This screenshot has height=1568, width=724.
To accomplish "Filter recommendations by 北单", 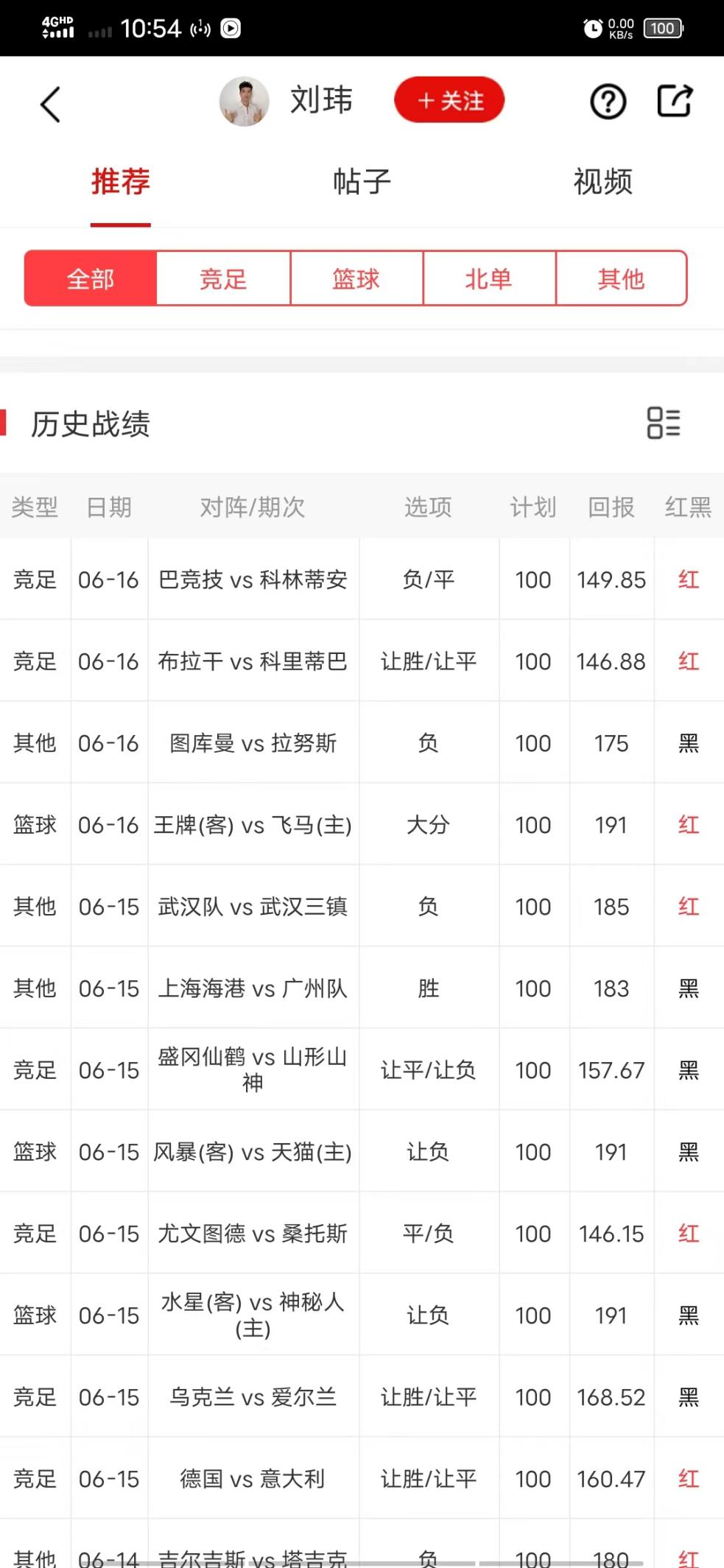I will [488, 278].
